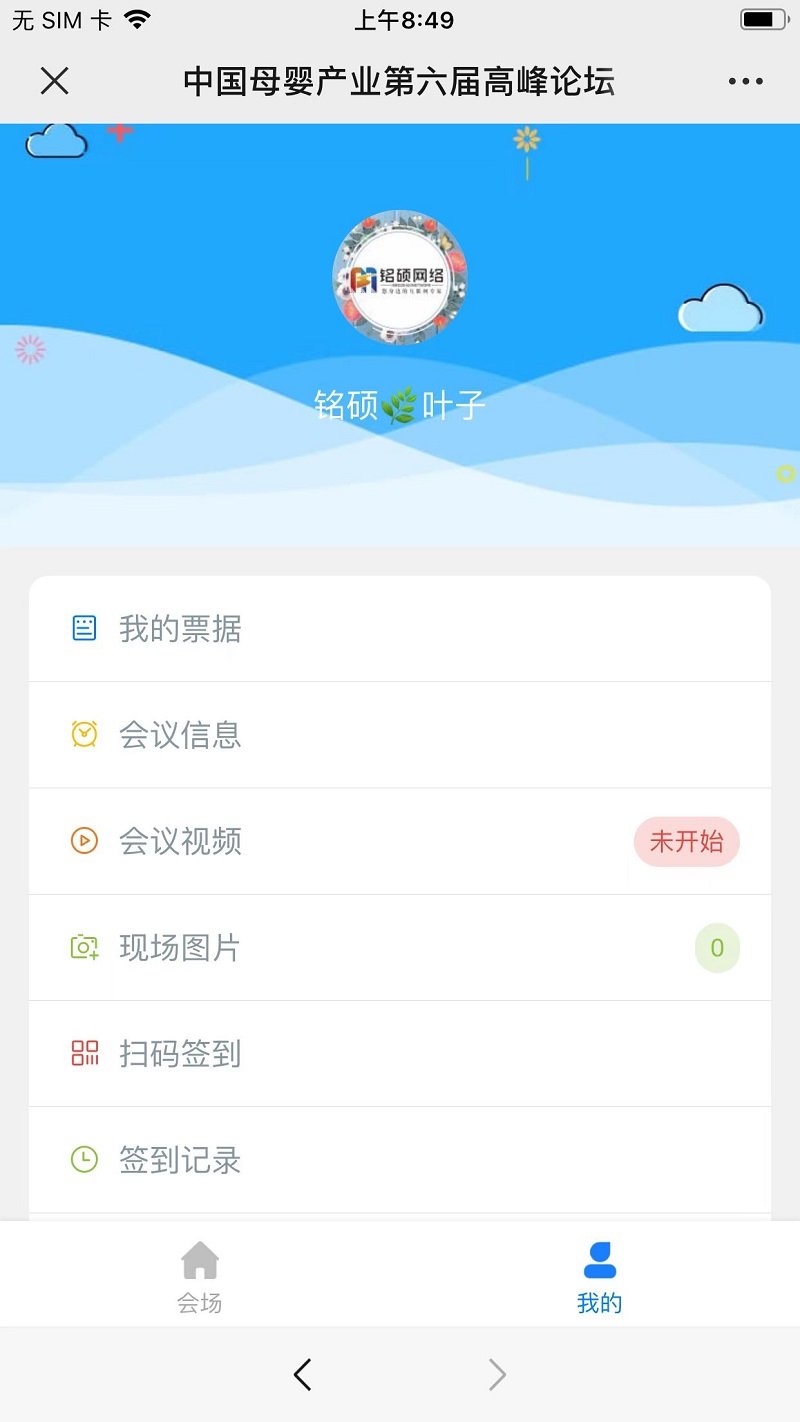Tap the 铭硕网络 profile avatar
This screenshot has width=800, height=1422.
coord(400,278)
